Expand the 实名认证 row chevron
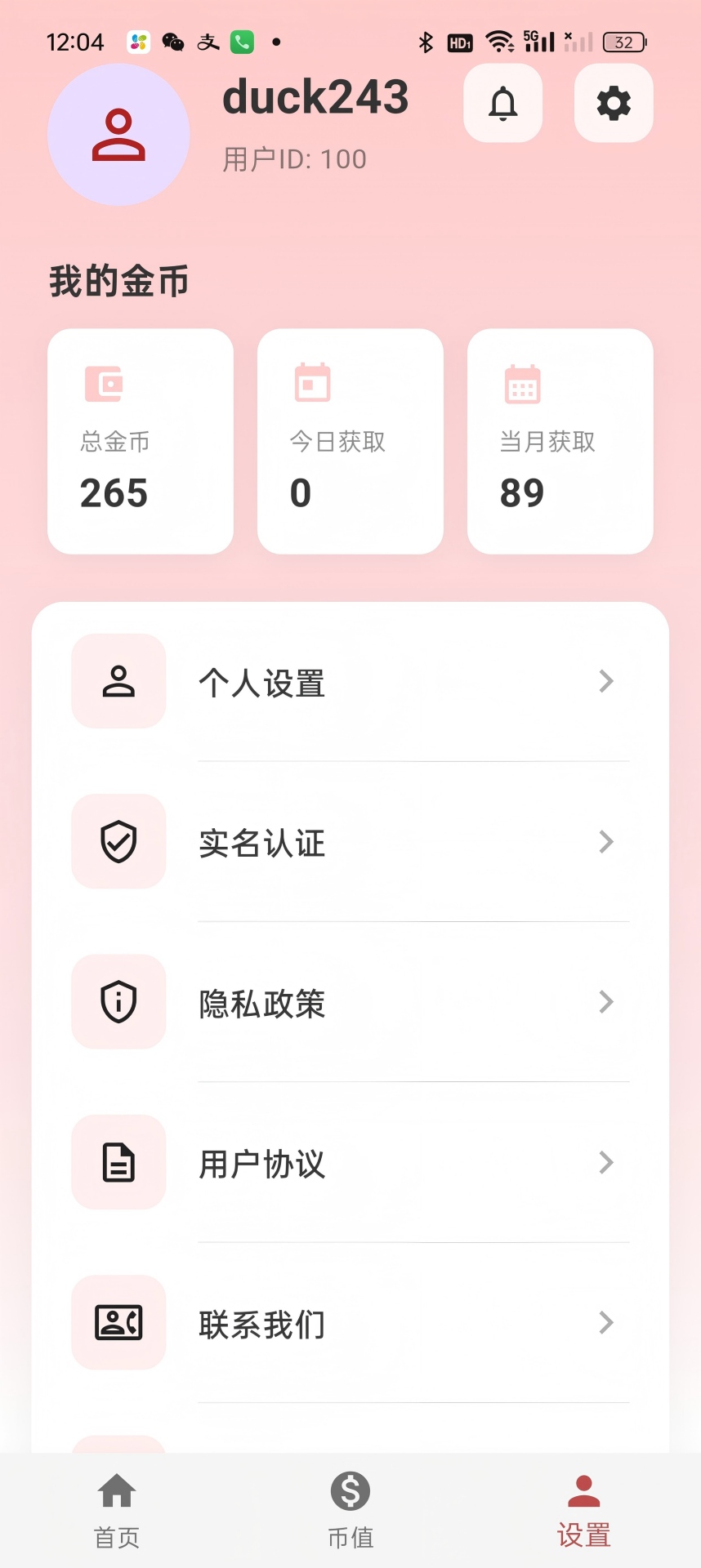Viewport: 701px width, 1568px height. click(605, 841)
